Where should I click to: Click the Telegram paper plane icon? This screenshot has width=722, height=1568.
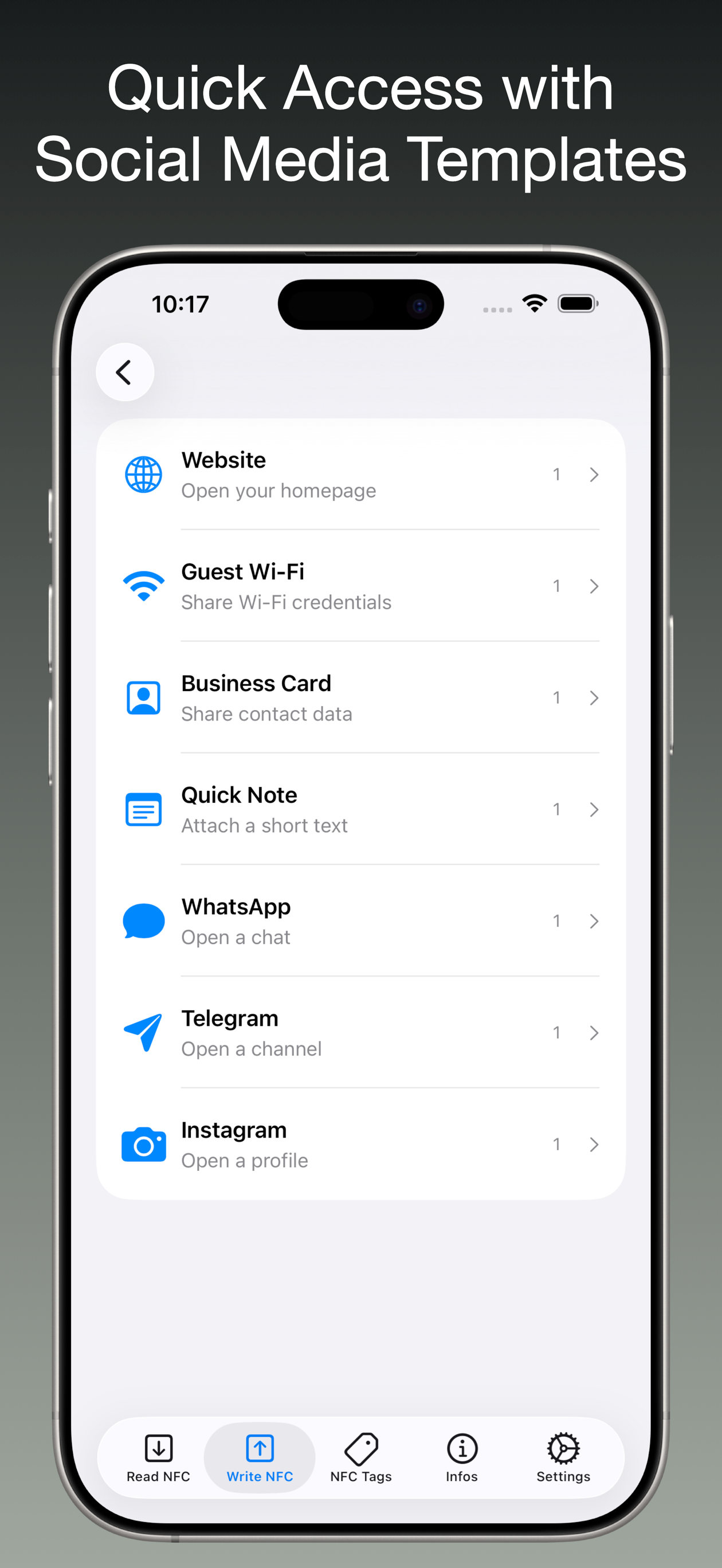click(144, 1033)
